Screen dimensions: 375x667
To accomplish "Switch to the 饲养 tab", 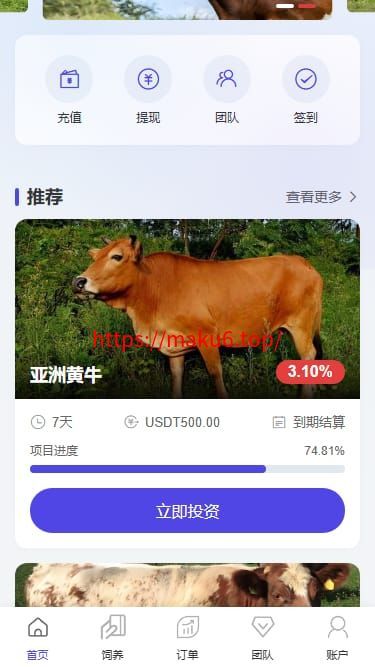I will click(113, 637).
